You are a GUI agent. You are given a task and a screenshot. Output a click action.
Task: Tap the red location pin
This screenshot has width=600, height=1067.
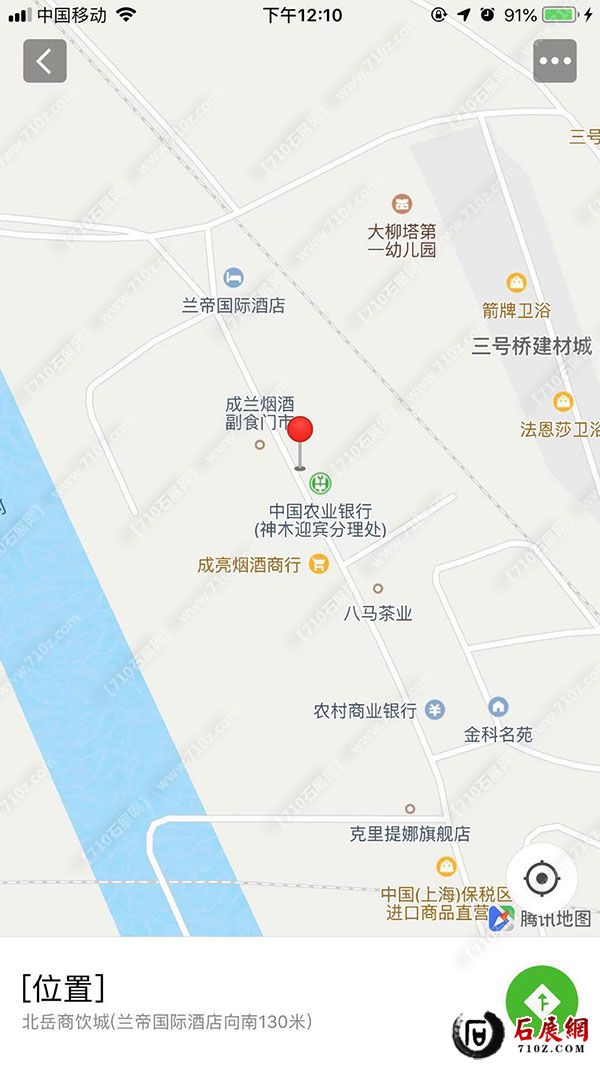click(x=300, y=432)
